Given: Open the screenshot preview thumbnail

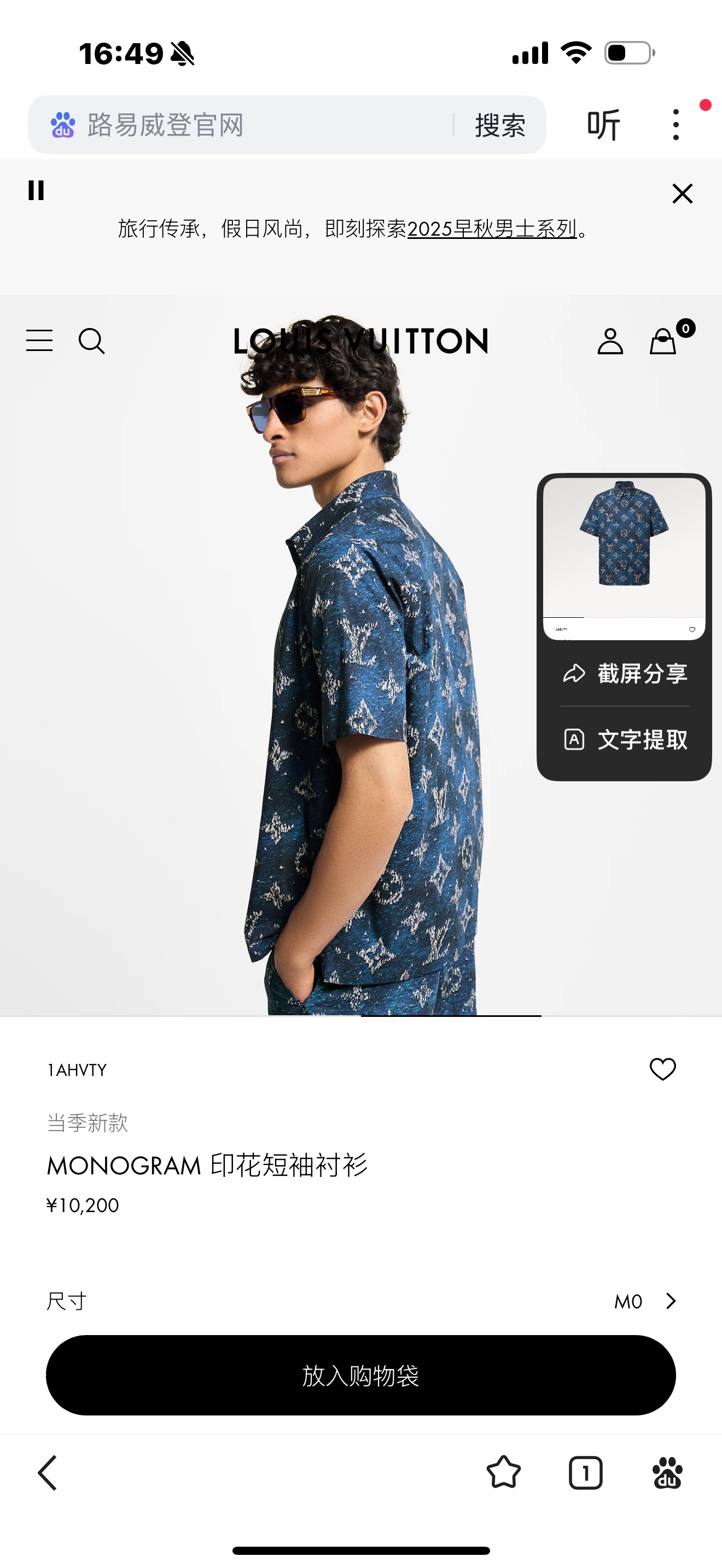Looking at the screenshot, I should pyautogui.click(x=624, y=557).
